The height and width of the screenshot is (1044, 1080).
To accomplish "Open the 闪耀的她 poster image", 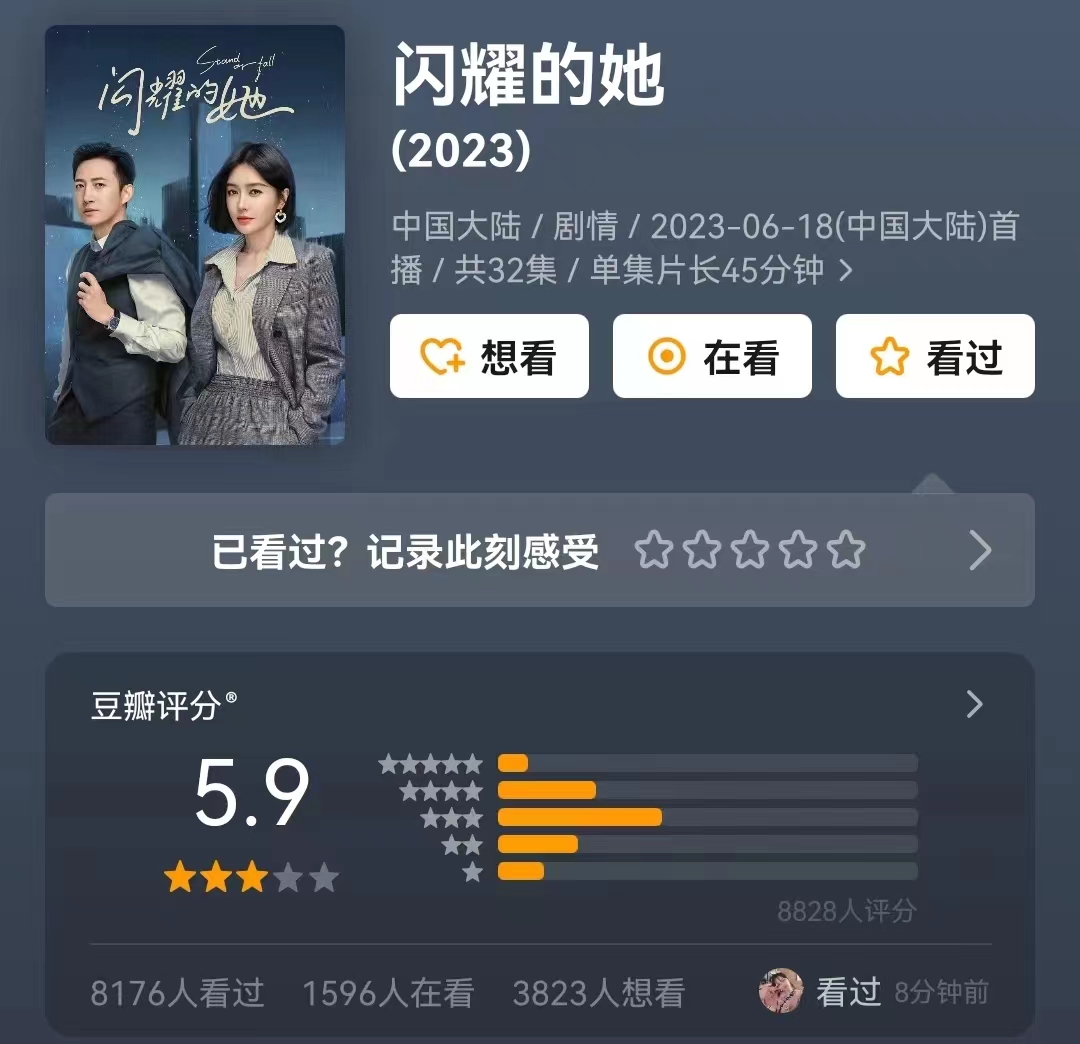I will 195,235.
